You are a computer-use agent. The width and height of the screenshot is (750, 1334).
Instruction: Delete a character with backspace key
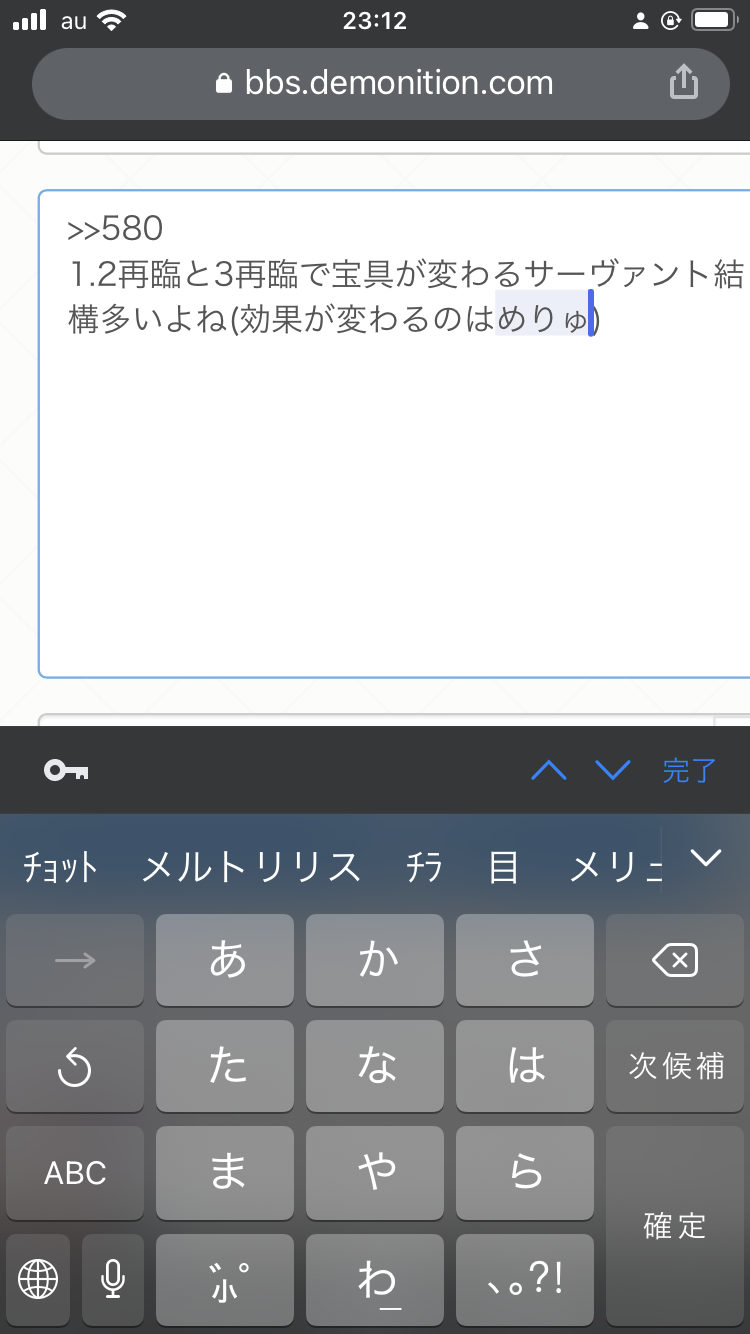click(675, 961)
